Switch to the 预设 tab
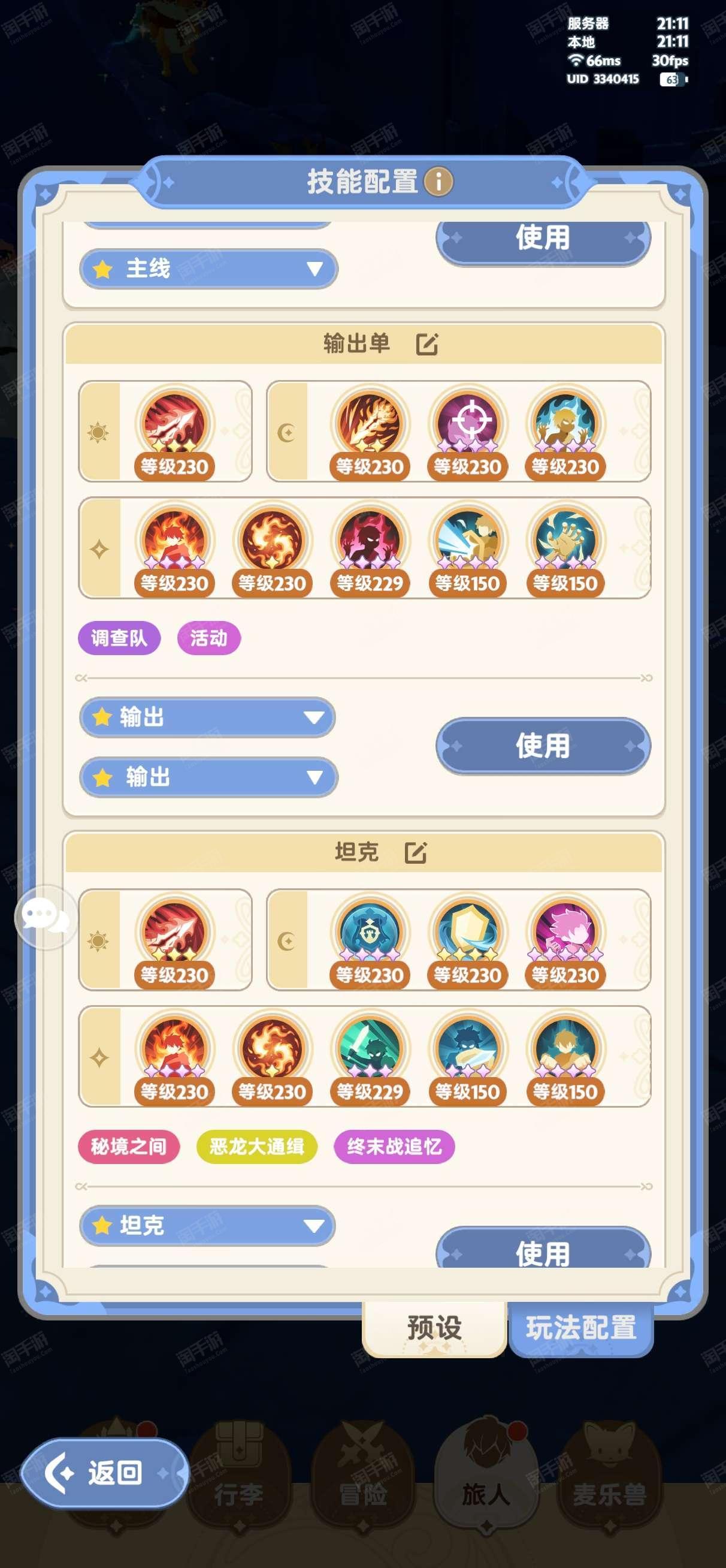The height and width of the screenshot is (1568, 726). [x=434, y=1328]
